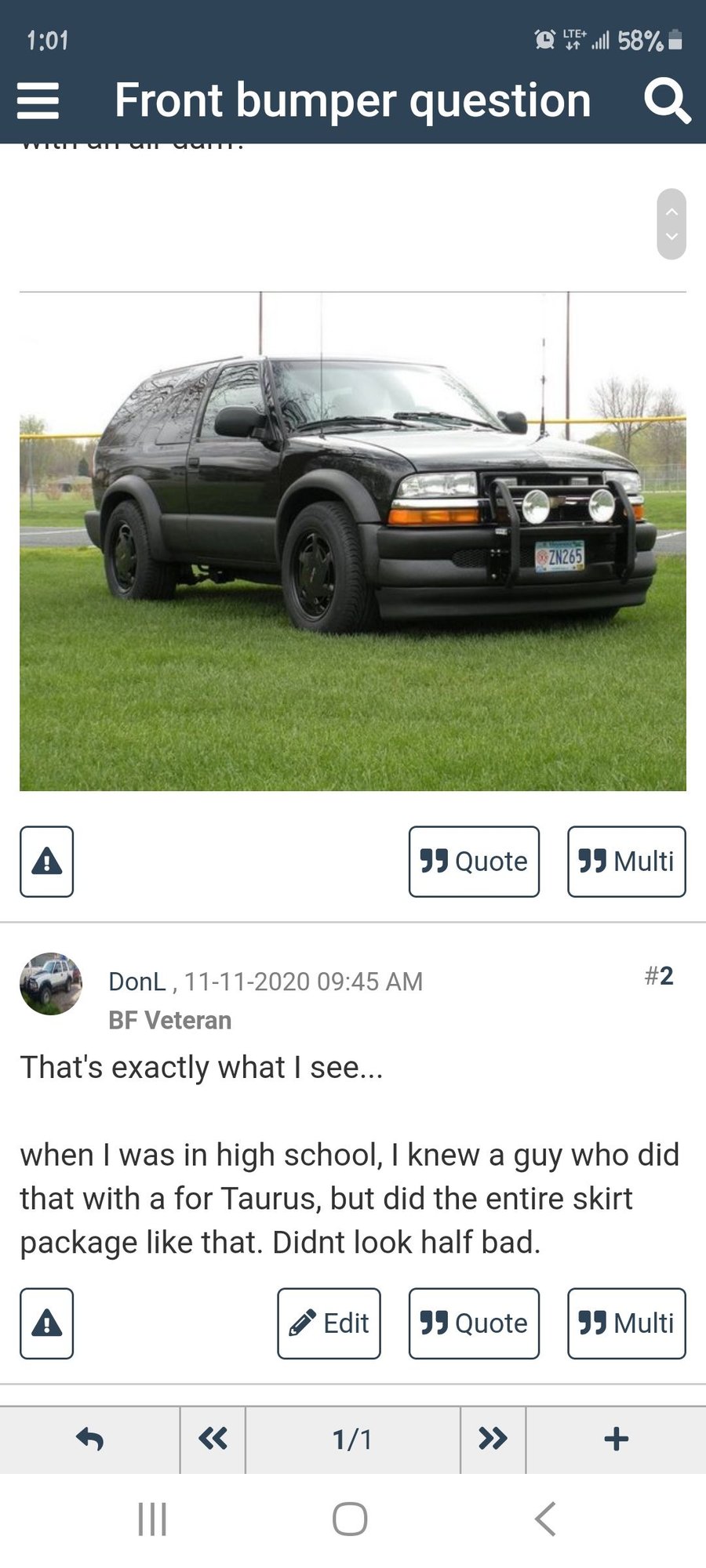
Task: Open the hamburger drawer menu
Action: [x=38, y=100]
